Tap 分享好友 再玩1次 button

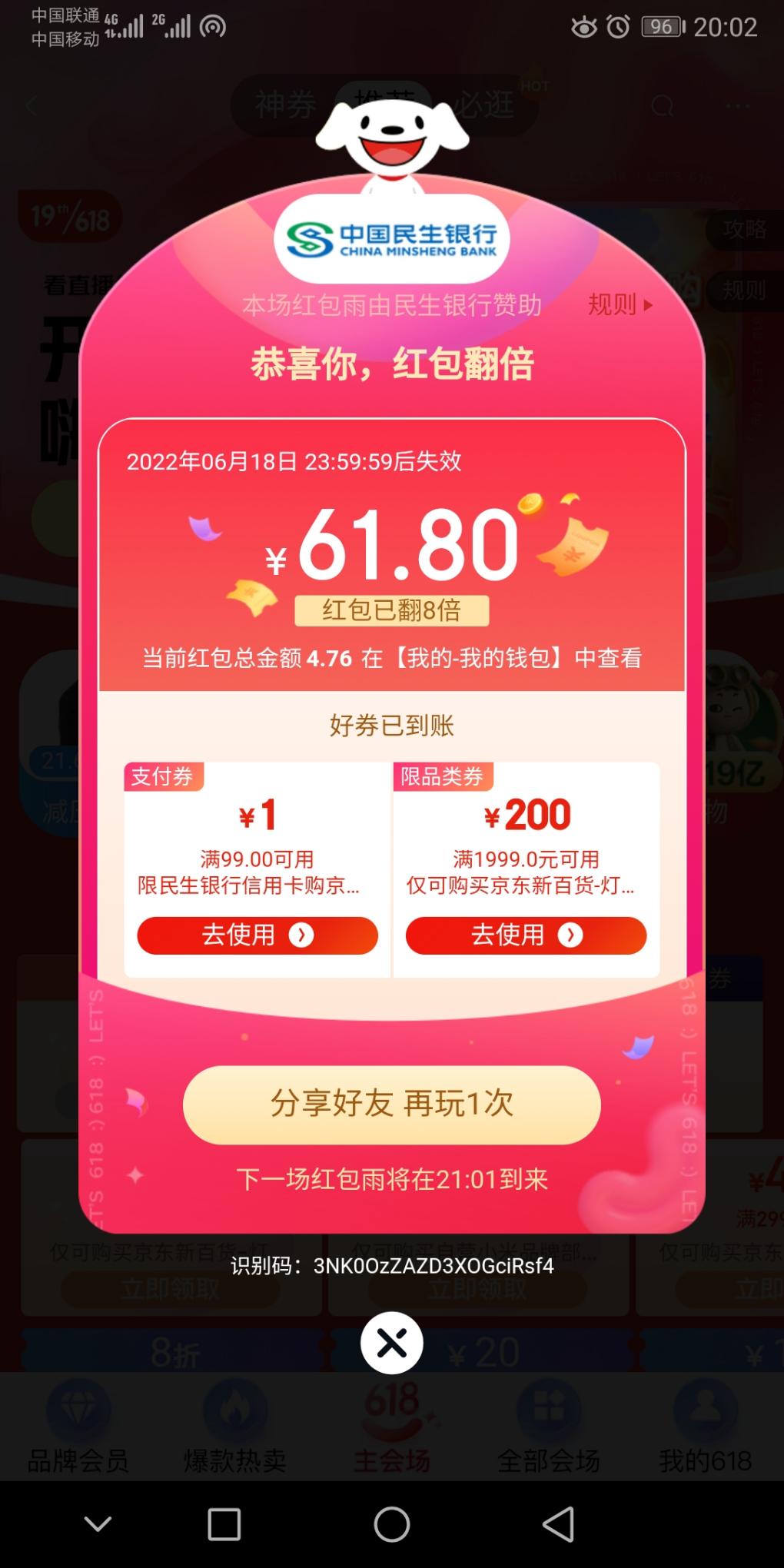391,1104
